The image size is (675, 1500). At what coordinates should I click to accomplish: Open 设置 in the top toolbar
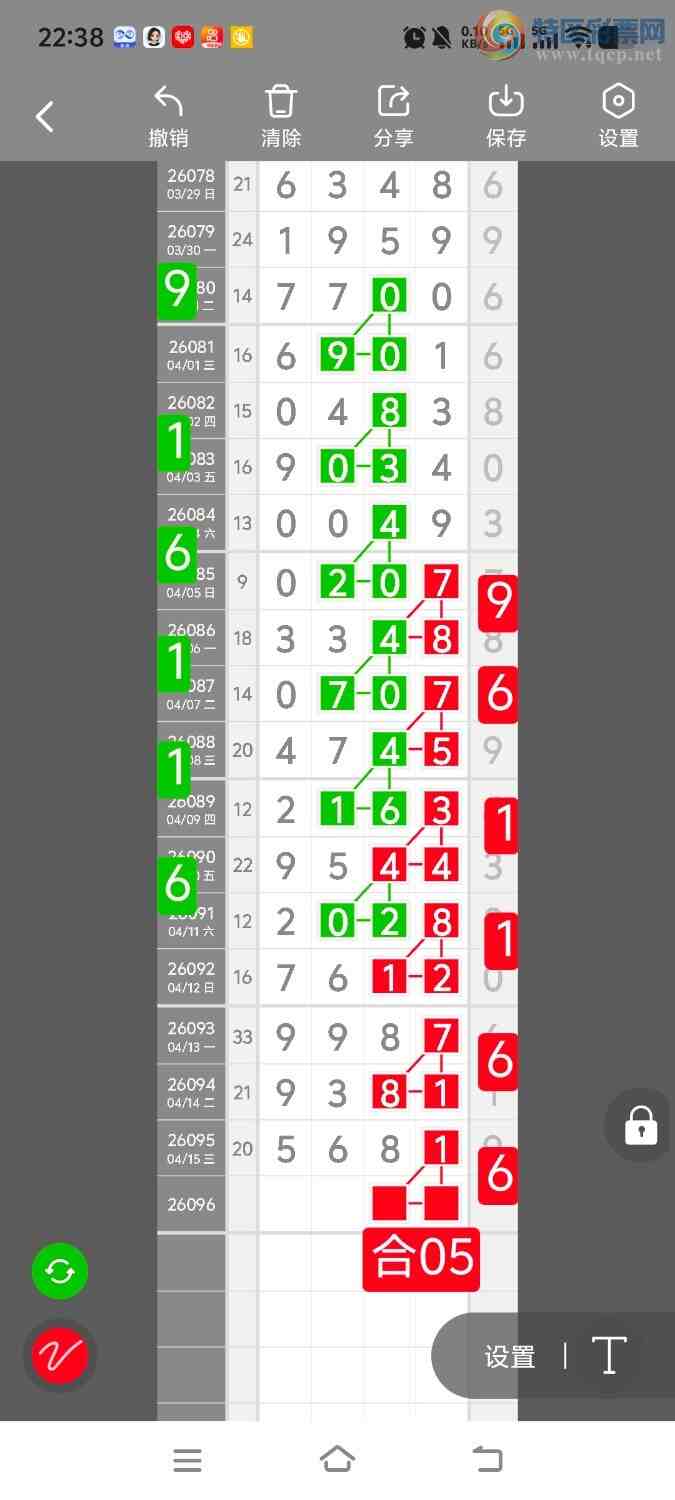tap(618, 117)
